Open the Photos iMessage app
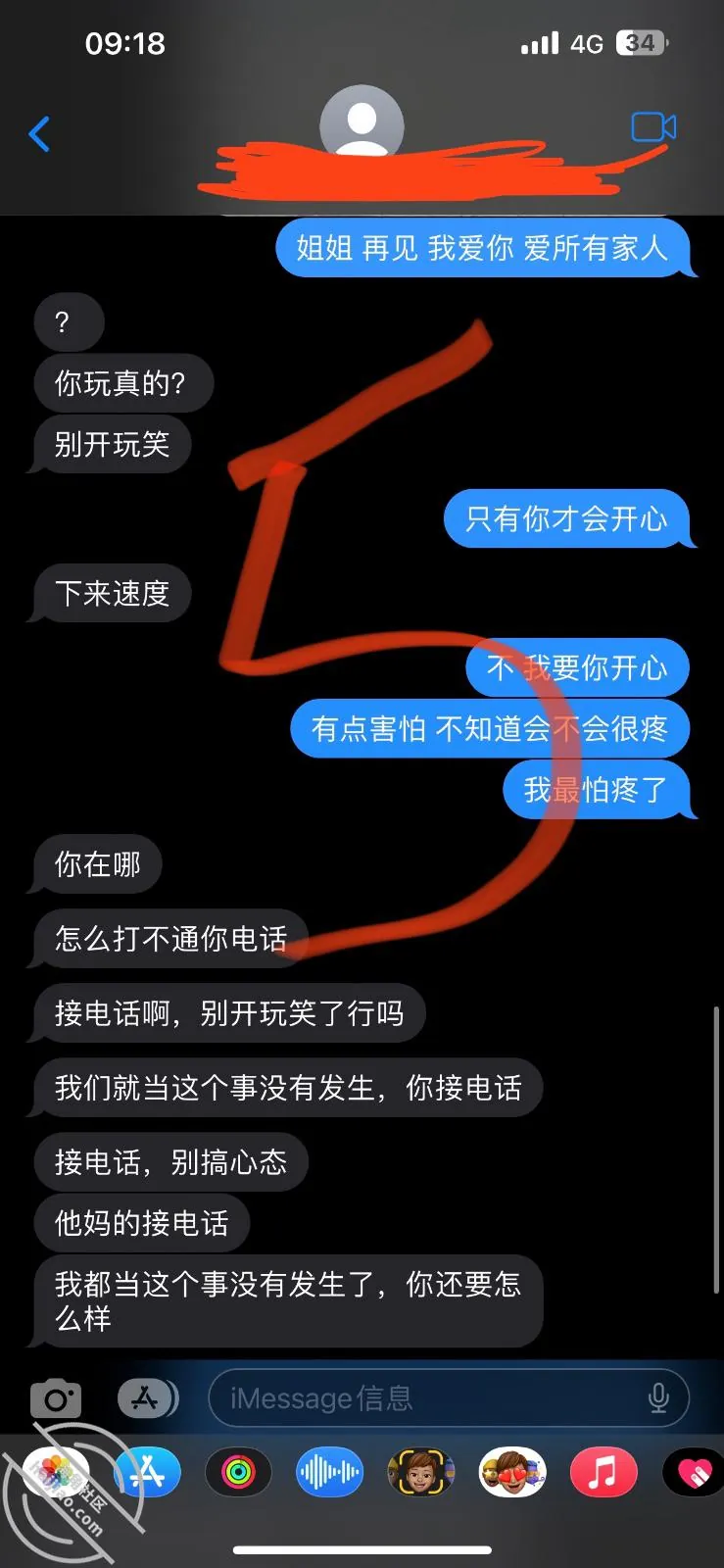724x1568 pixels. pyautogui.click(x=57, y=1472)
